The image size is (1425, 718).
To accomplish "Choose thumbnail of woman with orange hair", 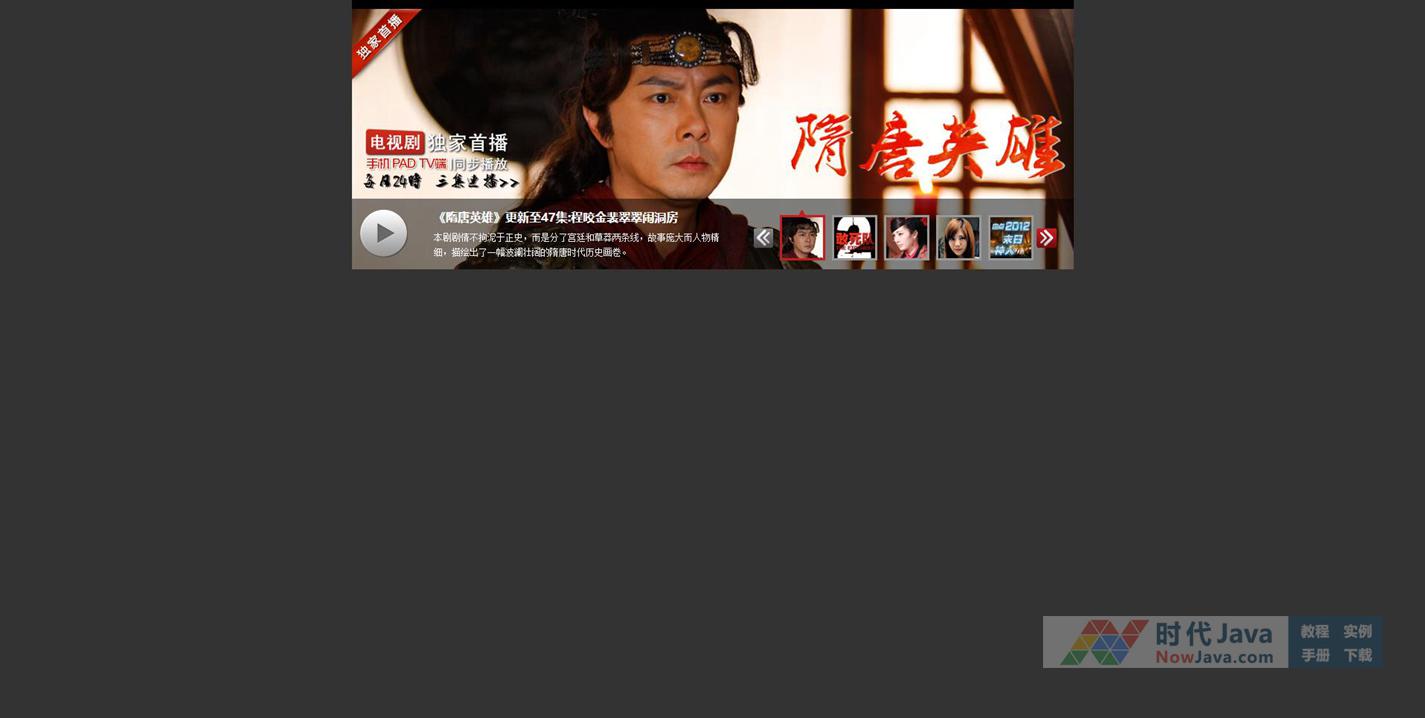I will (x=958, y=238).
